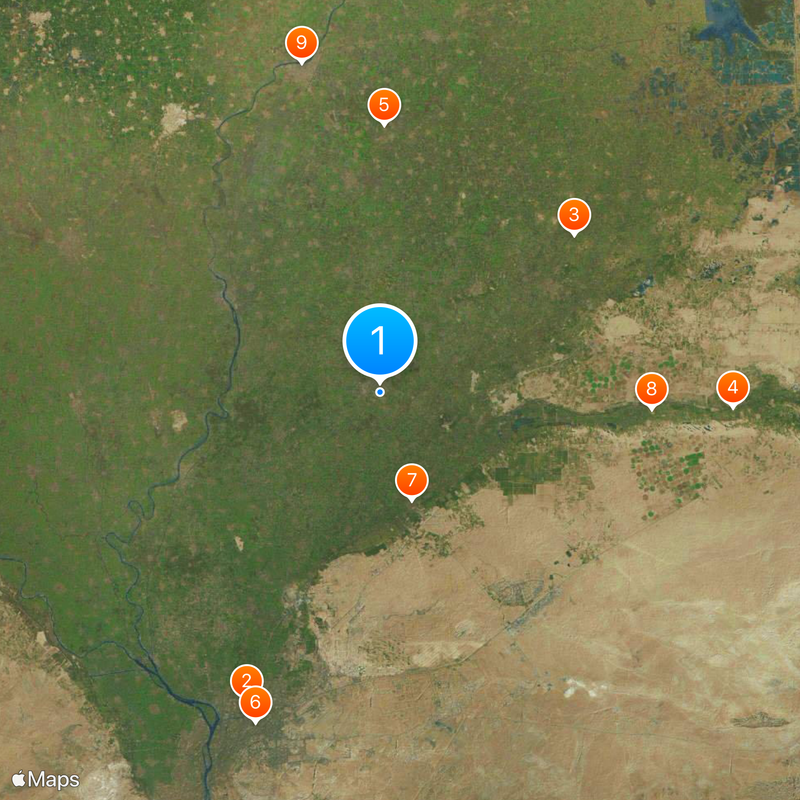Open the orange map pin numbered 3
The height and width of the screenshot is (800, 800).
(573, 215)
